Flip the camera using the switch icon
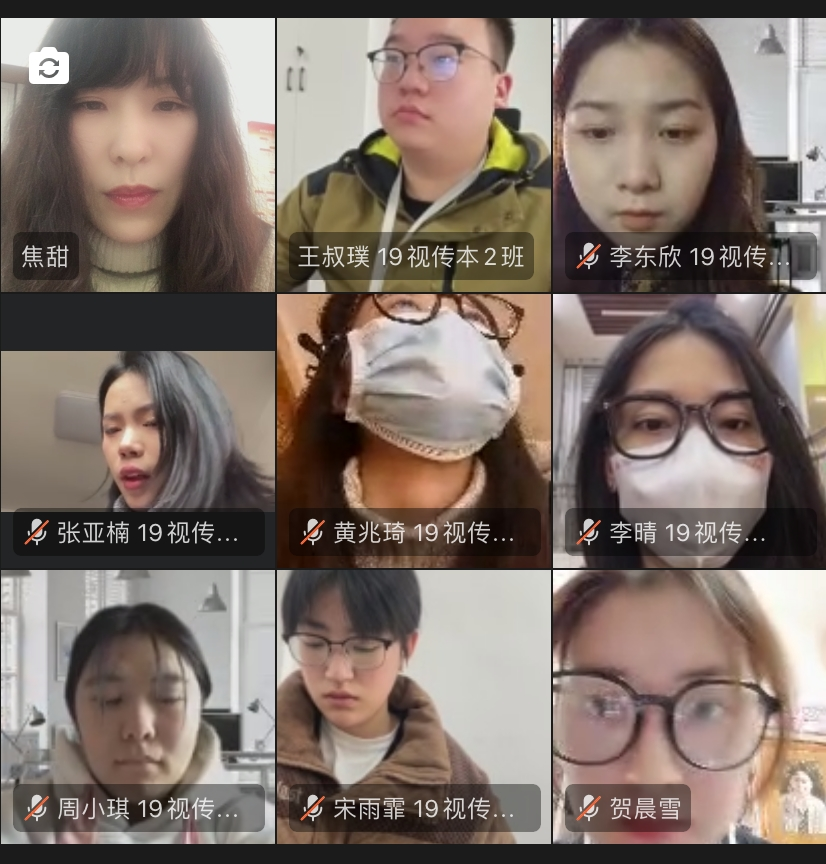The height and width of the screenshot is (864, 826). pos(49,67)
